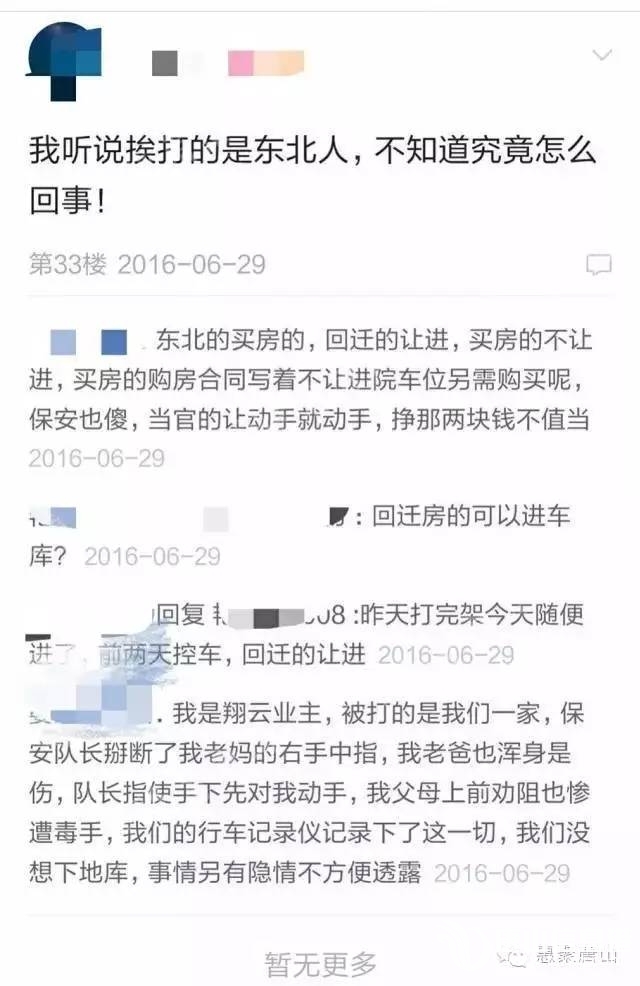Open the poster's blurred profile avatar
Viewport: 640px width, 986px height.
point(64,62)
